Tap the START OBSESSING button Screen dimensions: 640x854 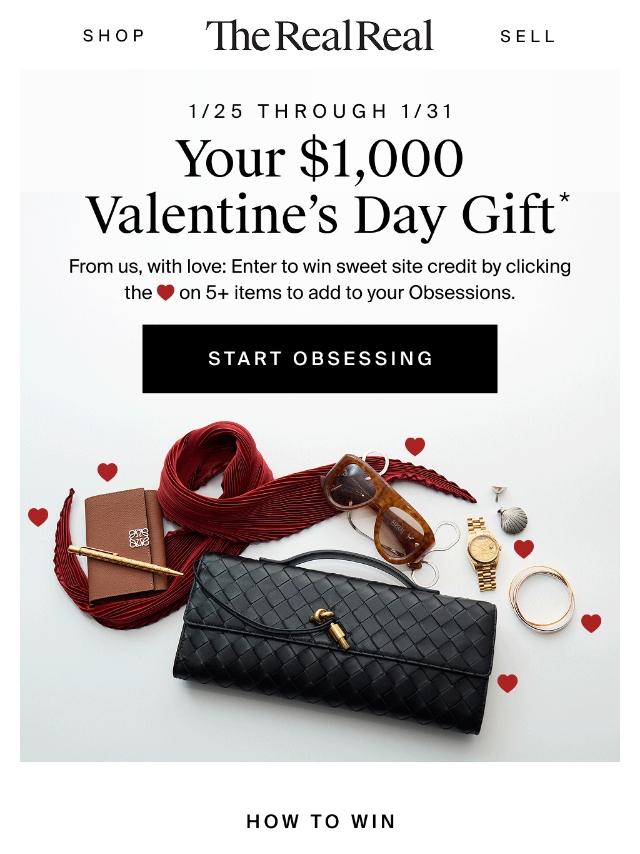click(x=320, y=358)
